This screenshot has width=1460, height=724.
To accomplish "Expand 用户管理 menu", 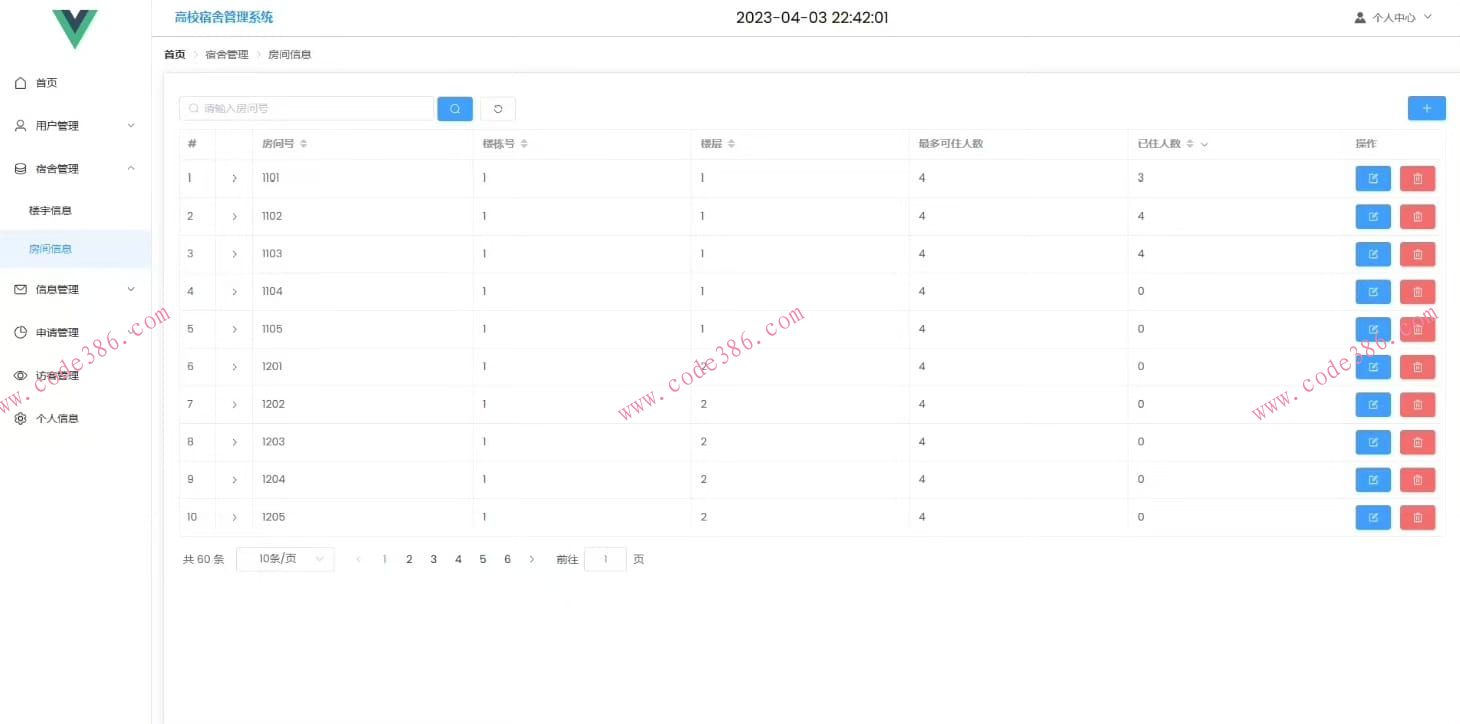I will coord(75,126).
